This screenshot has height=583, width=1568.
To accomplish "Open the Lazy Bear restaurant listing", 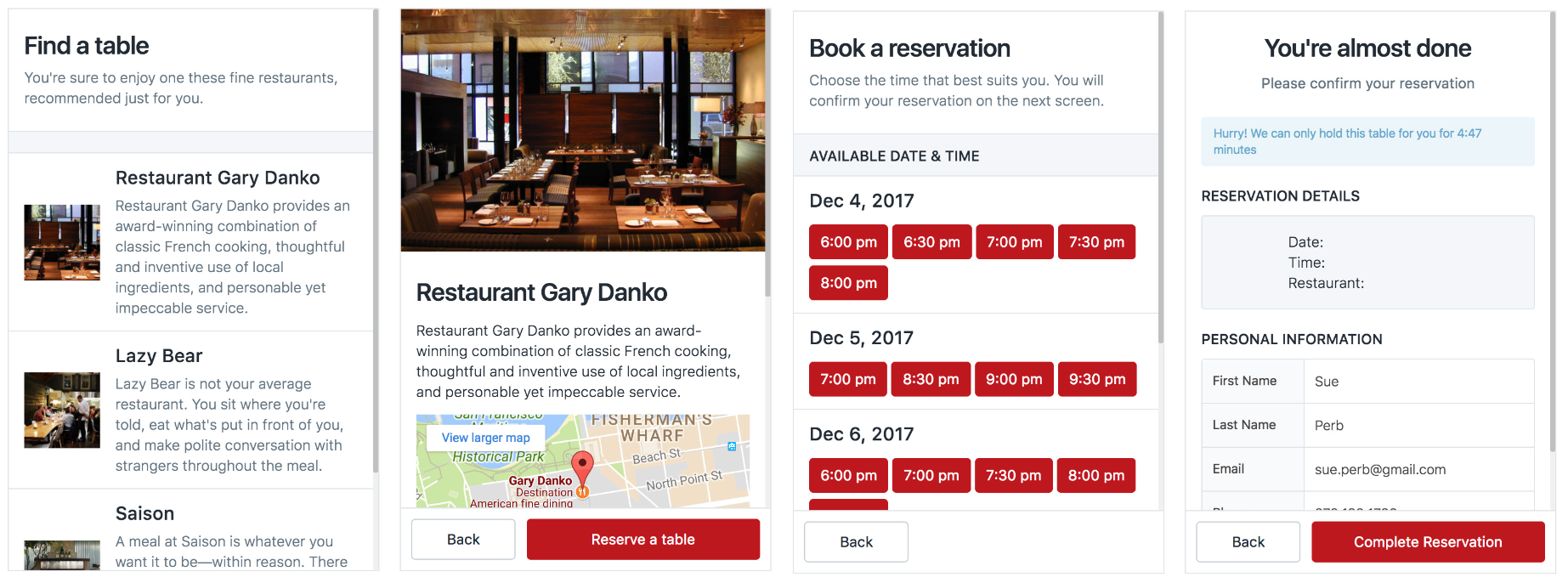I will 159,356.
